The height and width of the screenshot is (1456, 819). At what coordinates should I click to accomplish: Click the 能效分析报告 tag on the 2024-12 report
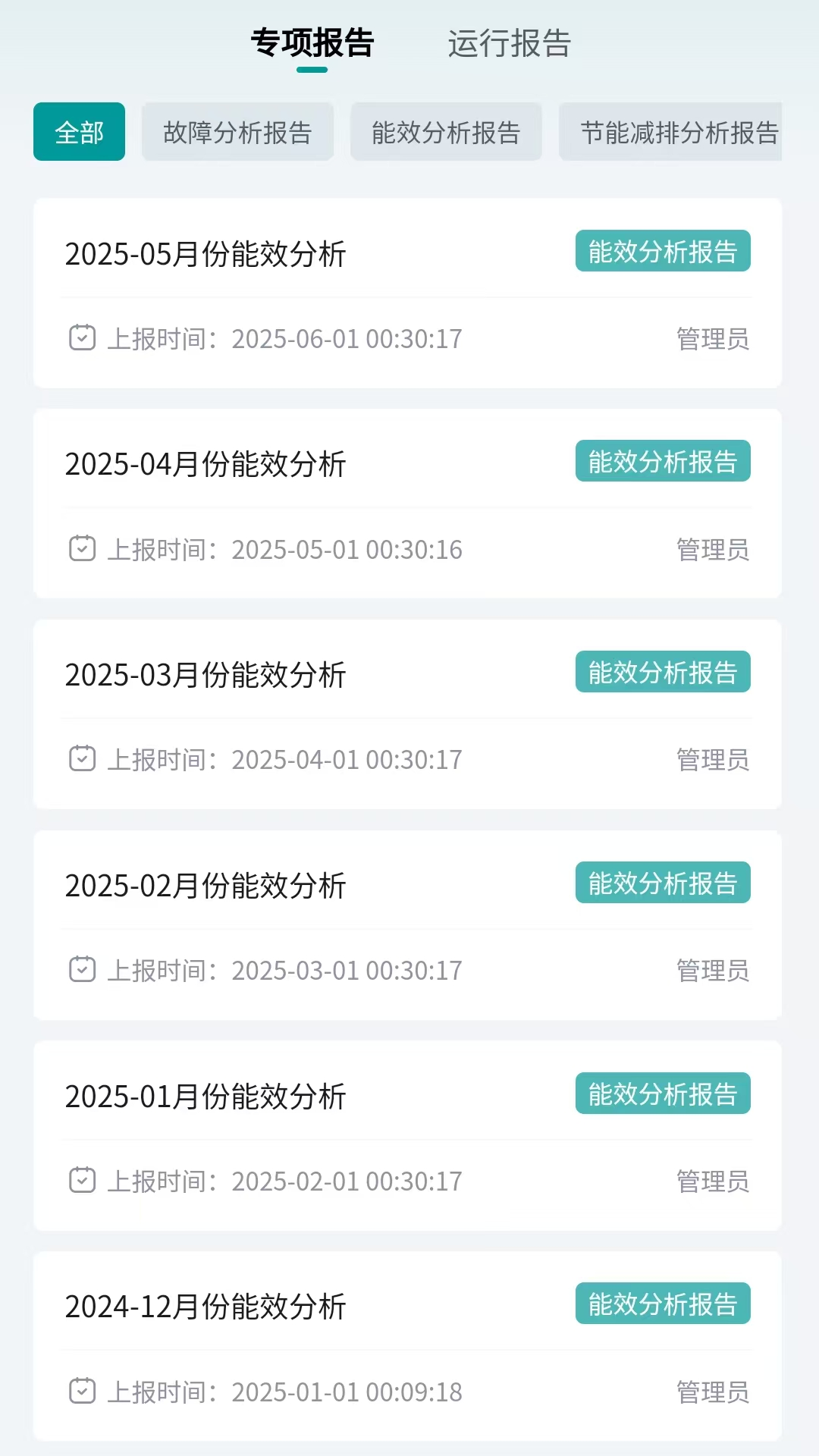point(663,1304)
